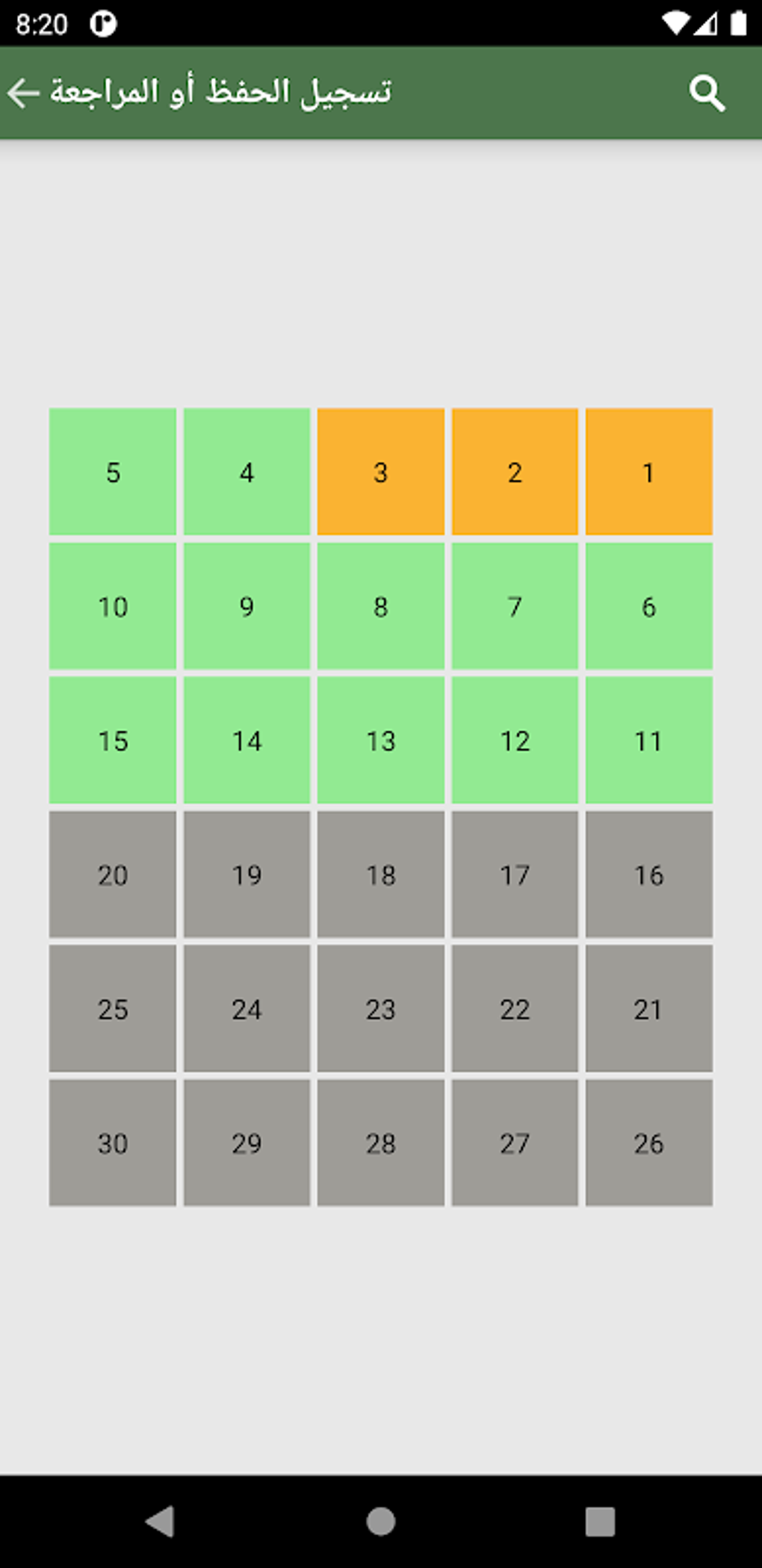Select green tile number 10

tap(113, 606)
